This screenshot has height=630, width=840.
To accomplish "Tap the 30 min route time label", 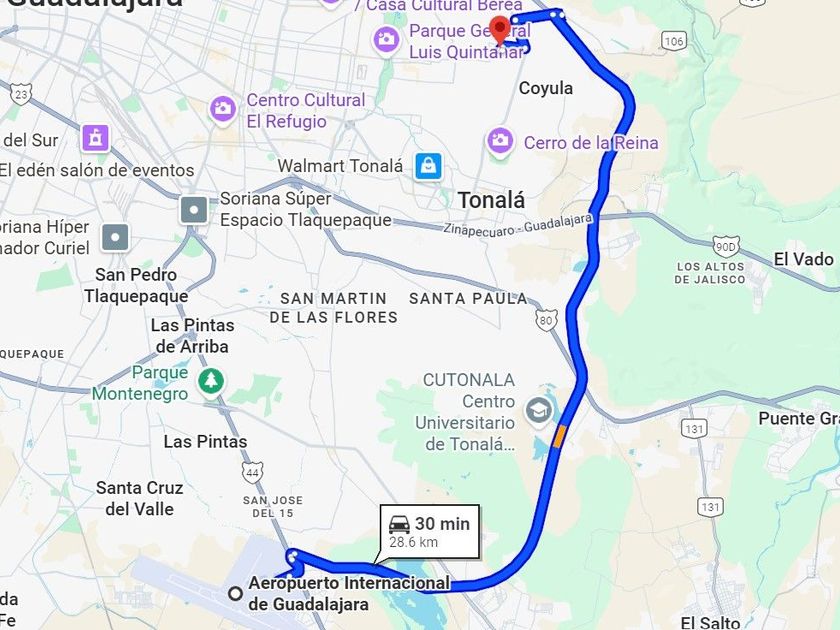I will click(x=430, y=531).
